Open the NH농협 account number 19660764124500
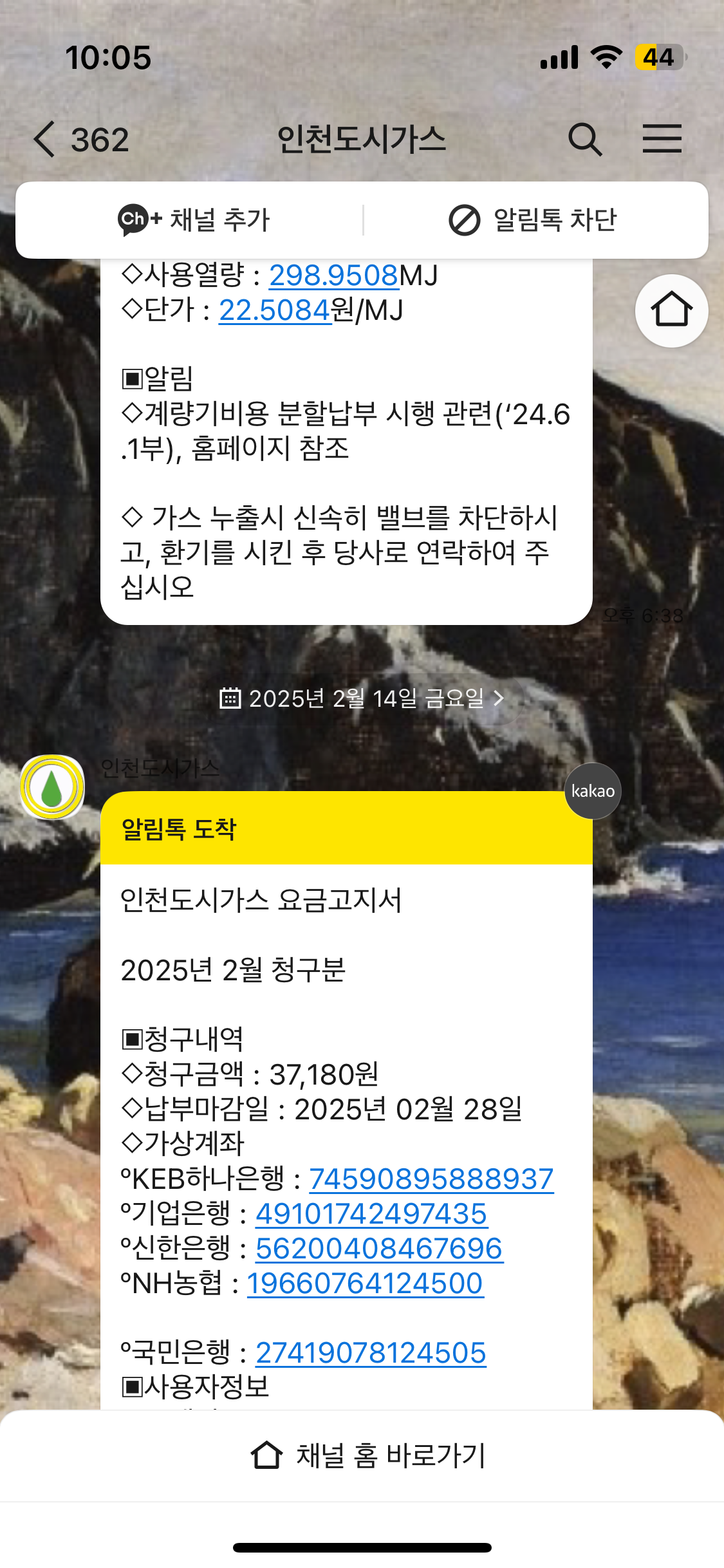The image size is (724, 1568). (x=365, y=1283)
